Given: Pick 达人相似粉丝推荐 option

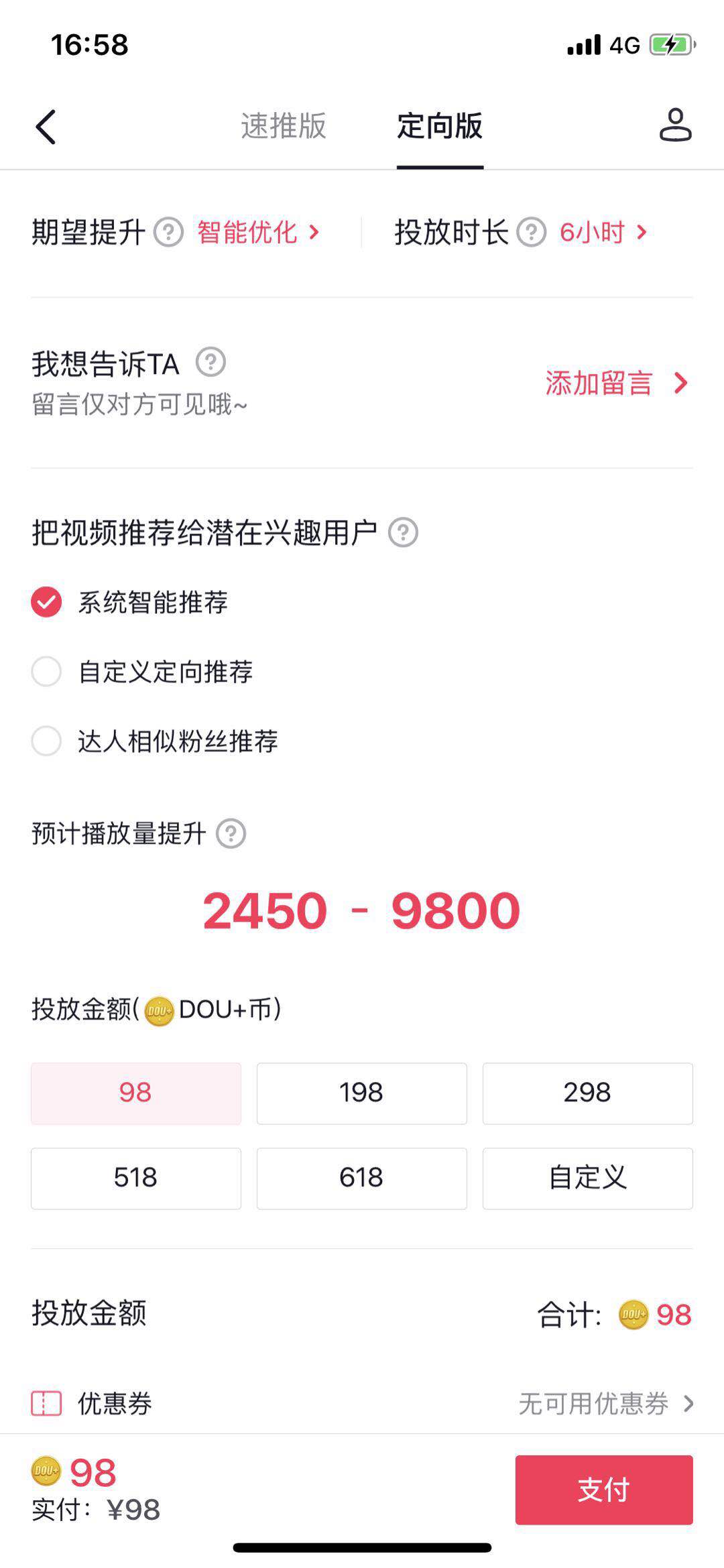Looking at the screenshot, I should (x=155, y=741).
